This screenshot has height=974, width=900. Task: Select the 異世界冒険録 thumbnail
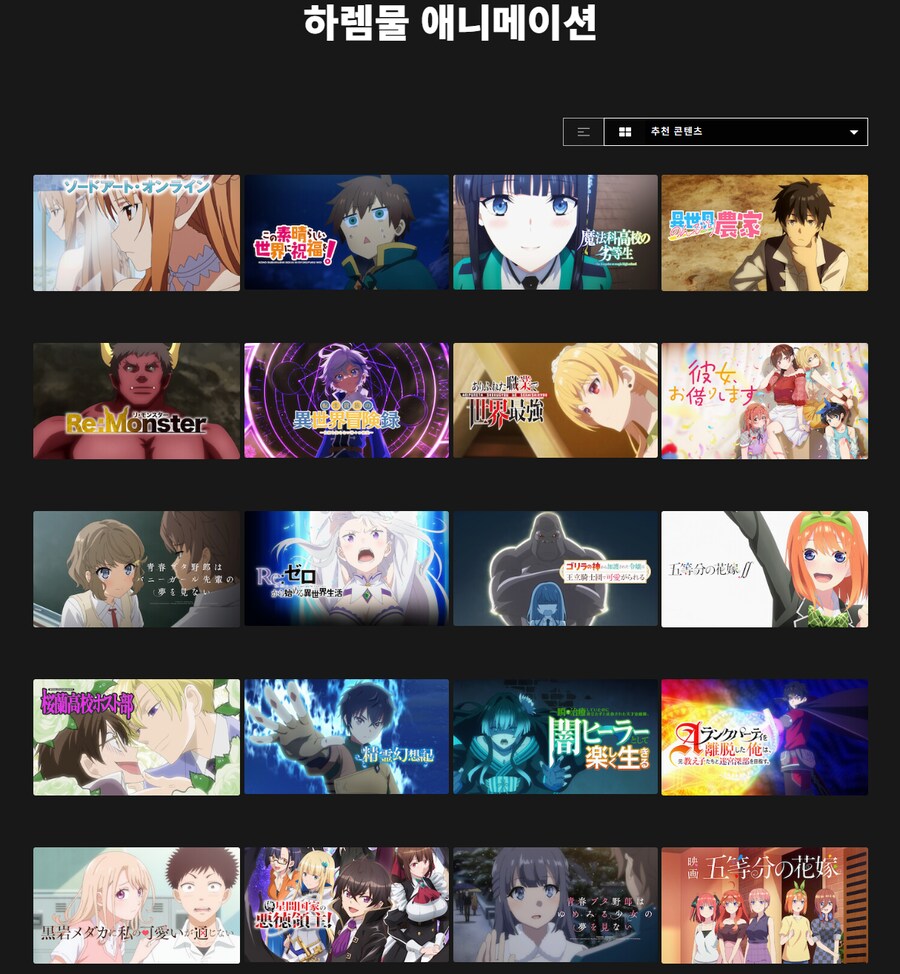click(x=346, y=401)
